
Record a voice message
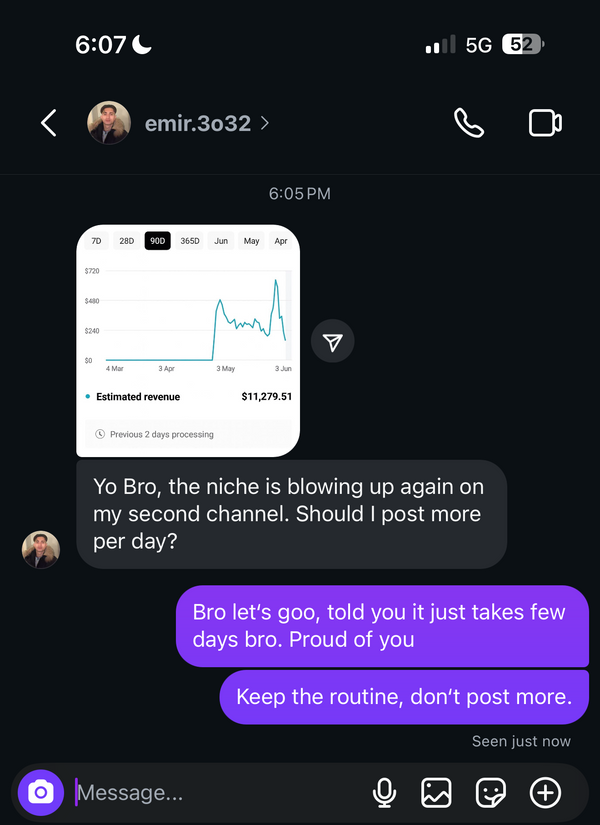384,793
